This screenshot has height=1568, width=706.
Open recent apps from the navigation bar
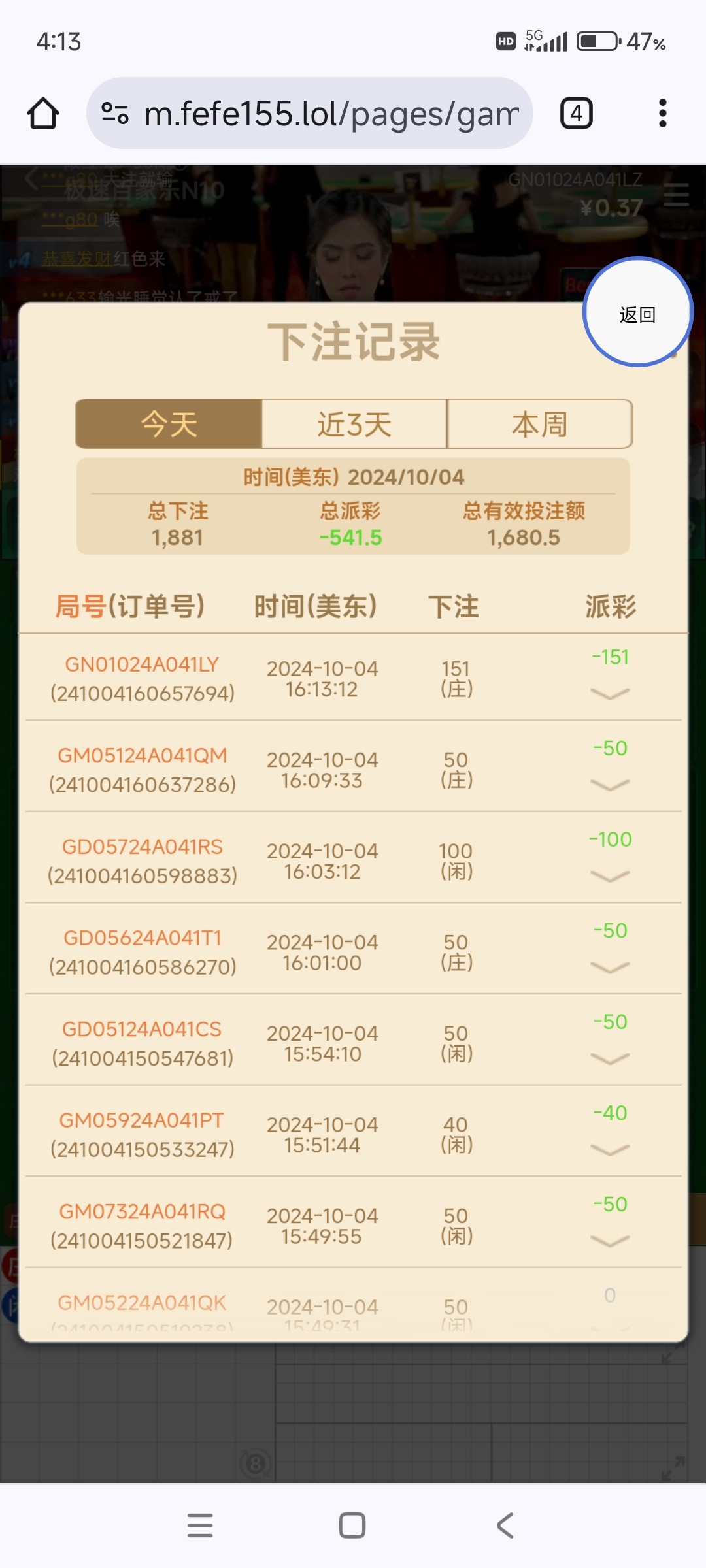pos(200,1526)
